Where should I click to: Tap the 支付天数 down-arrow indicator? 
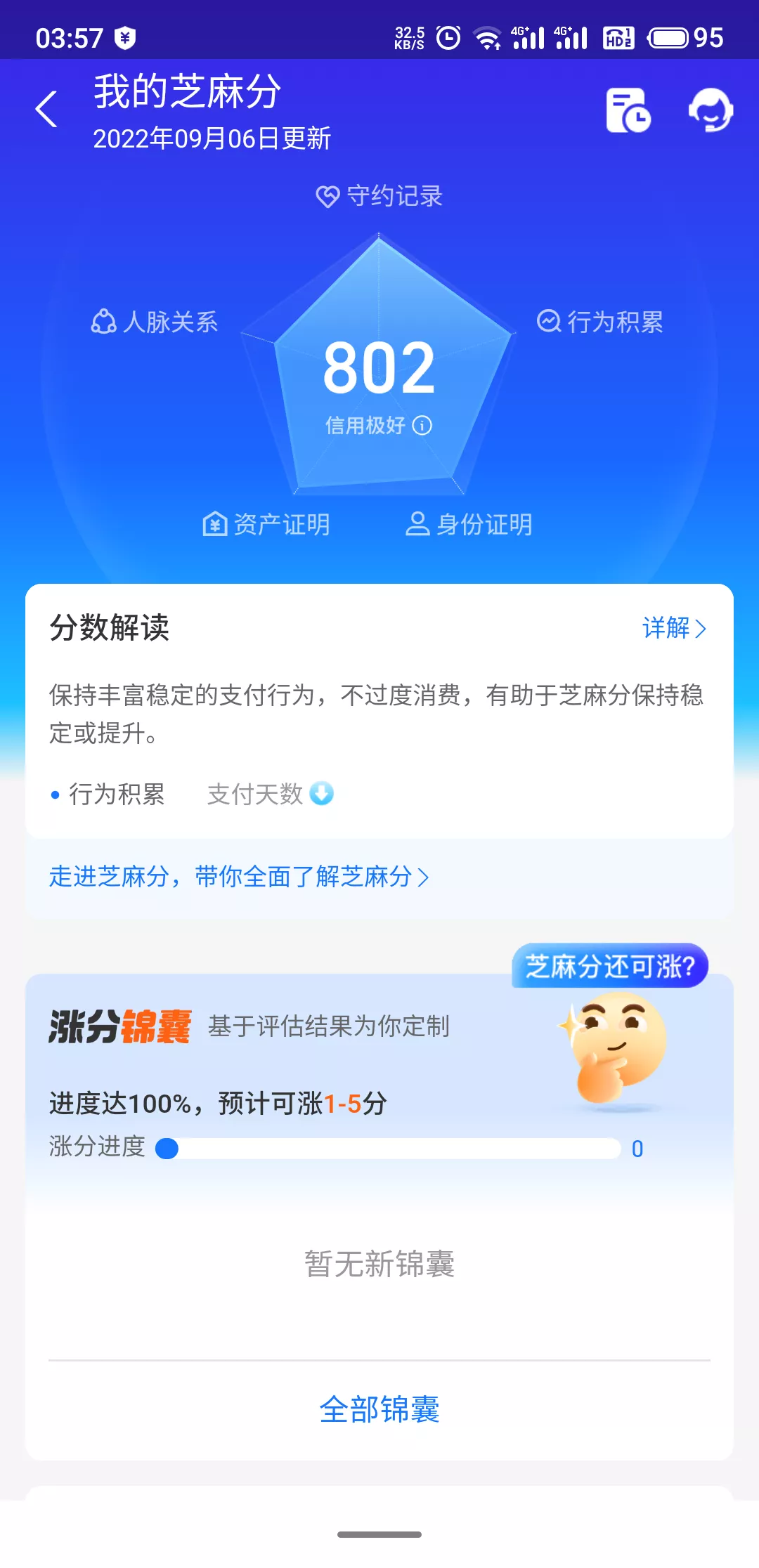322,794
